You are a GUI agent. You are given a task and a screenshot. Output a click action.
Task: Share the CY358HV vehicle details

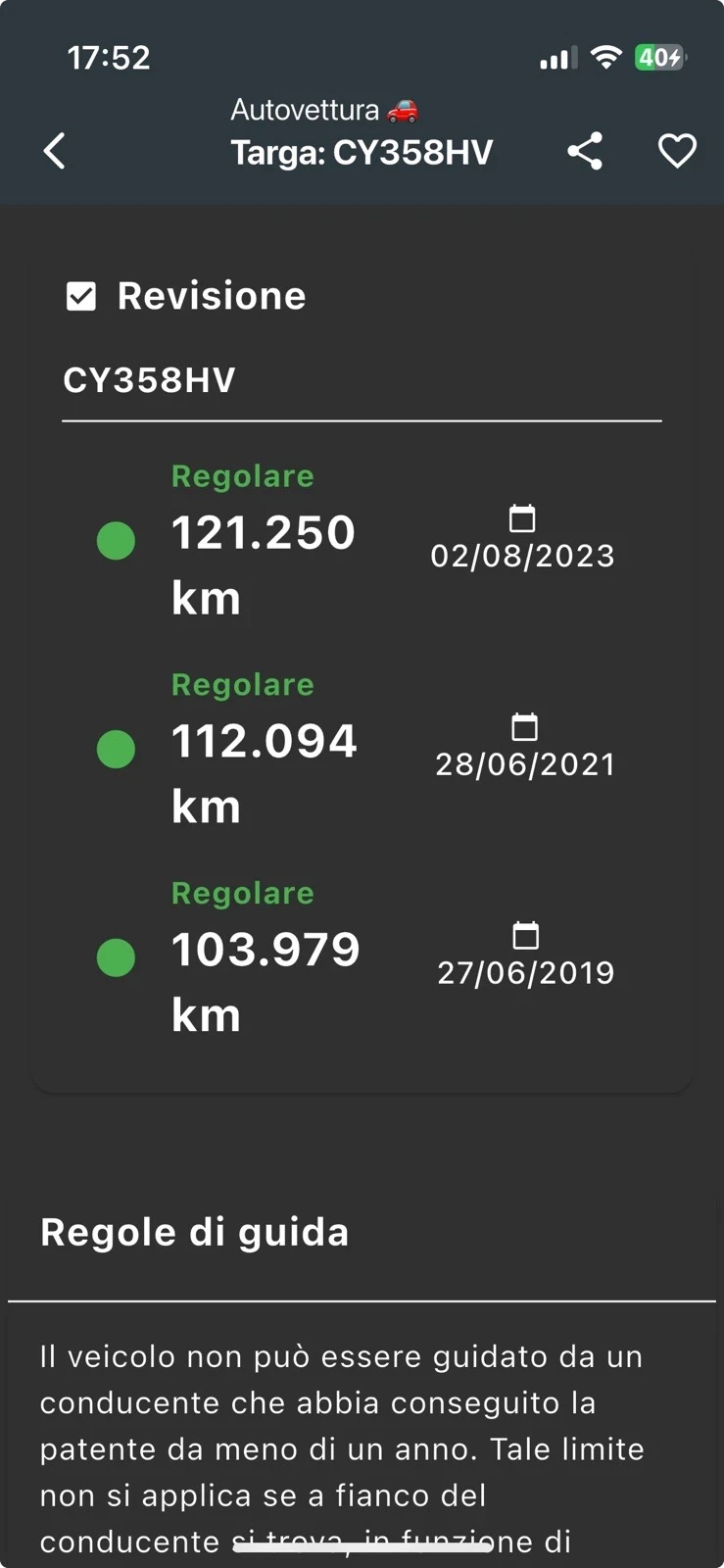(585, 151)
